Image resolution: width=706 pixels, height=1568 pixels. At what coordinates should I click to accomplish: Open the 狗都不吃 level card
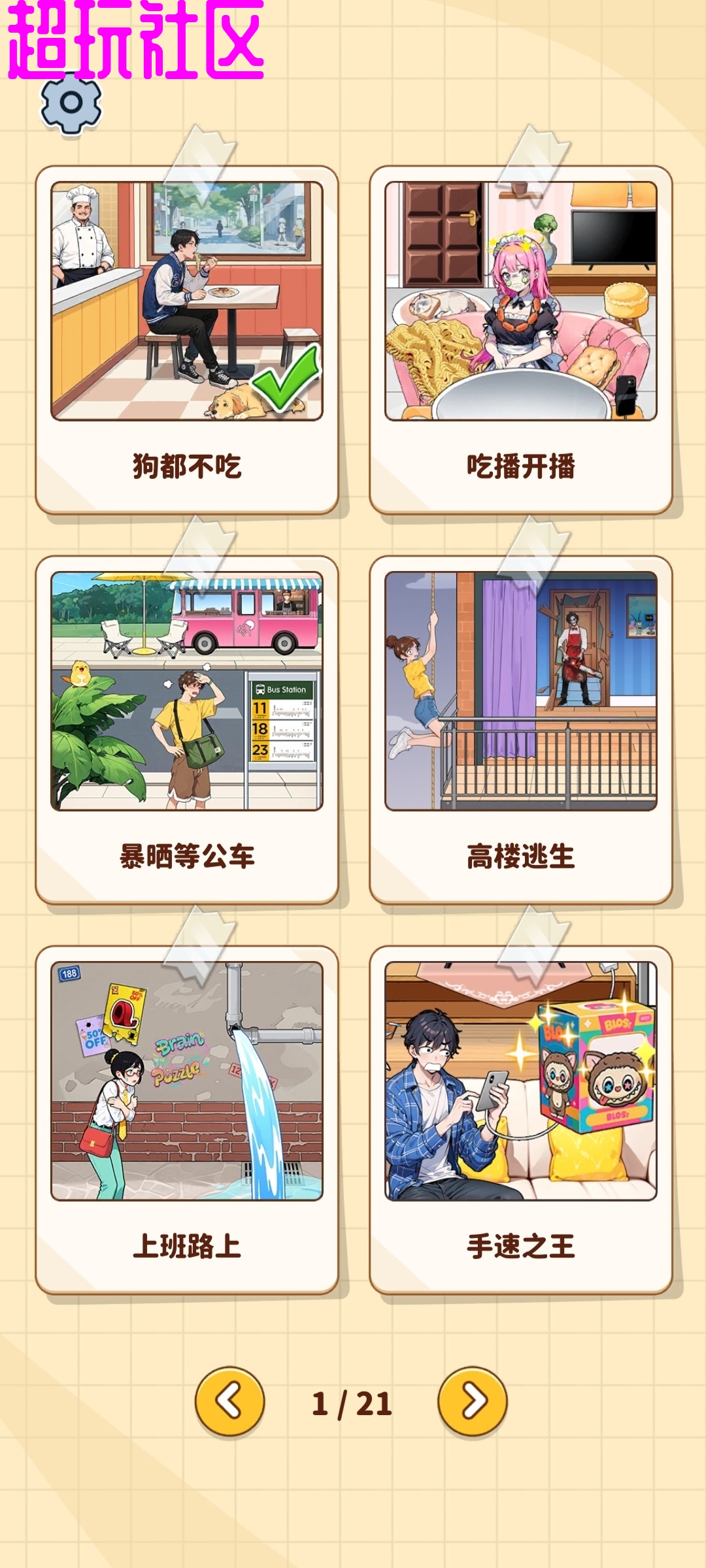pyautogui.click(x=187, y=340)
